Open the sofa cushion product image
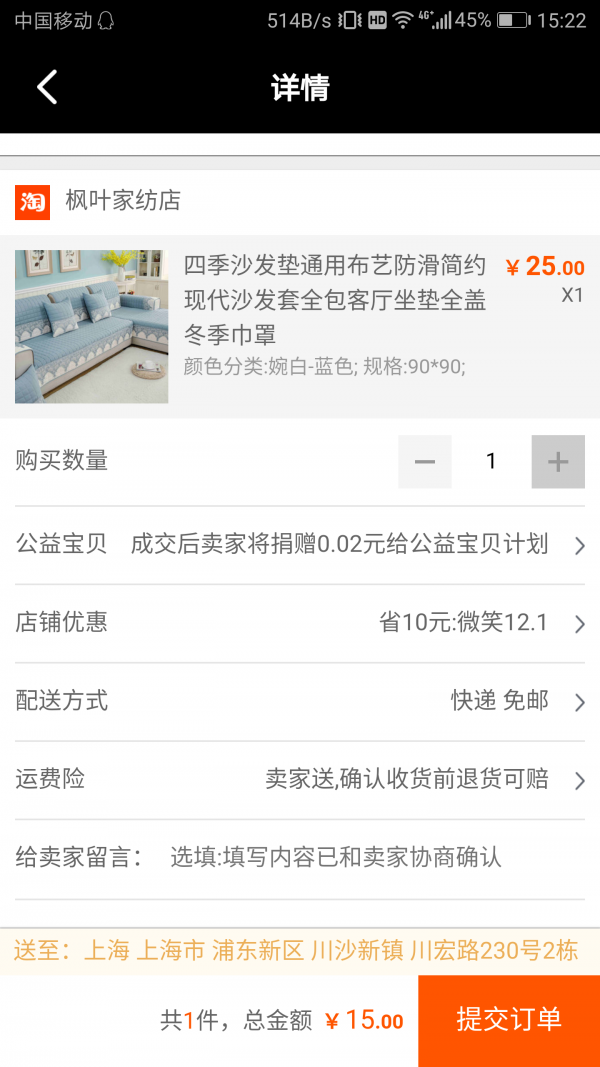600x1067 pixels. (92, 327)
